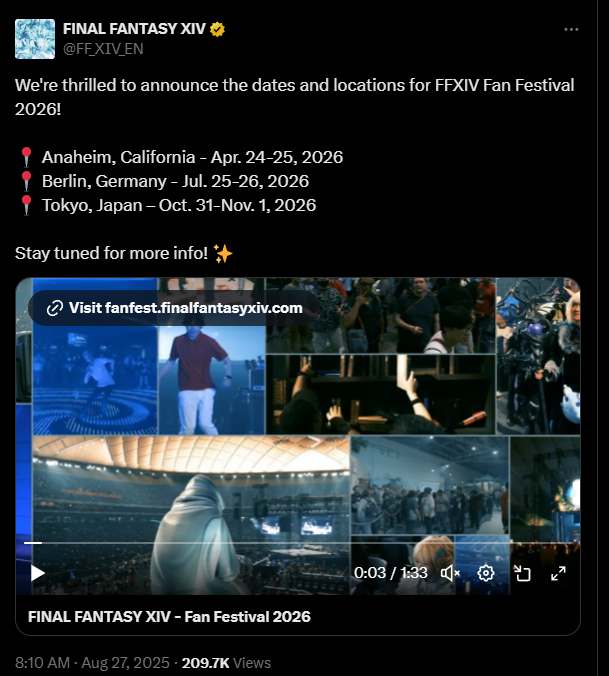Viewport: 609px width, 676px height.
Task: Open video settings gear
Action: [486, 573]
